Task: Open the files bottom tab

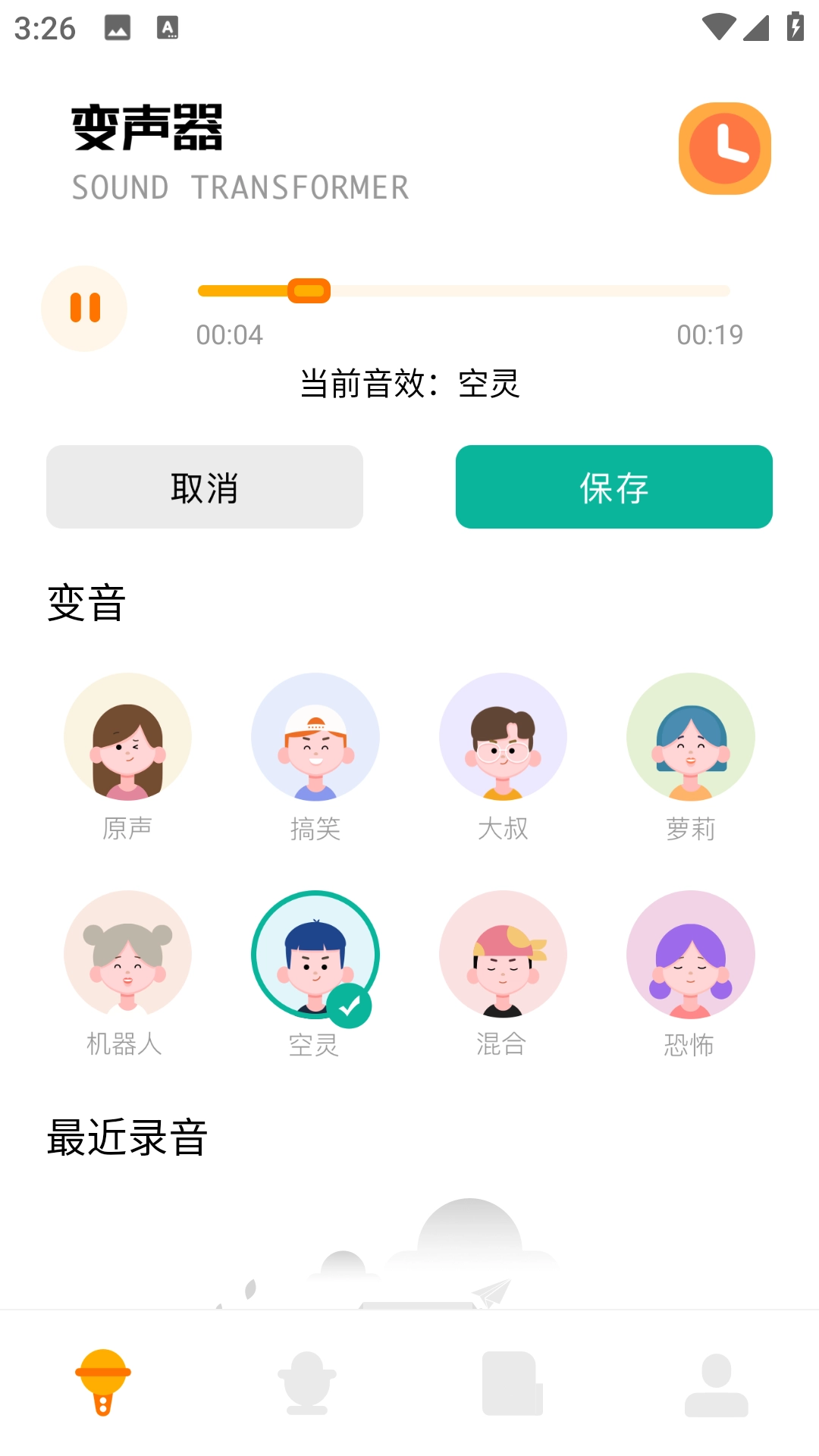Action: point(512,1382)
